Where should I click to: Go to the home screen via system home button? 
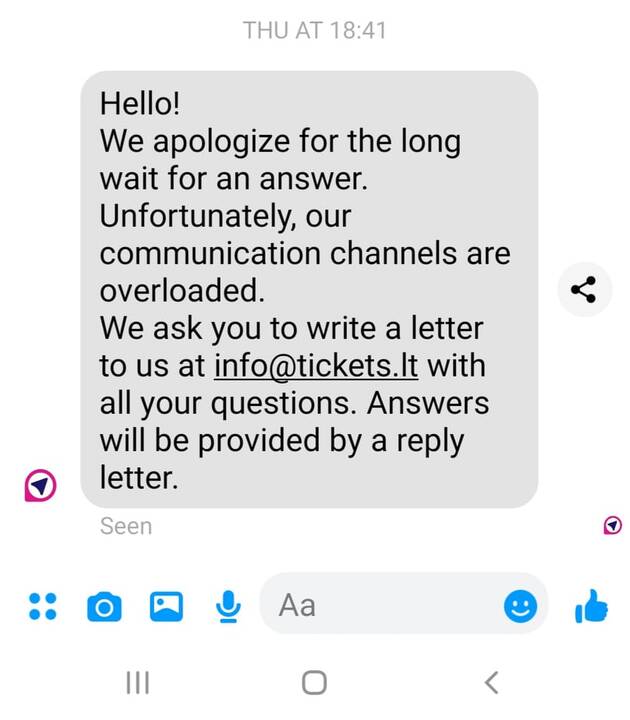click(314, 682)
